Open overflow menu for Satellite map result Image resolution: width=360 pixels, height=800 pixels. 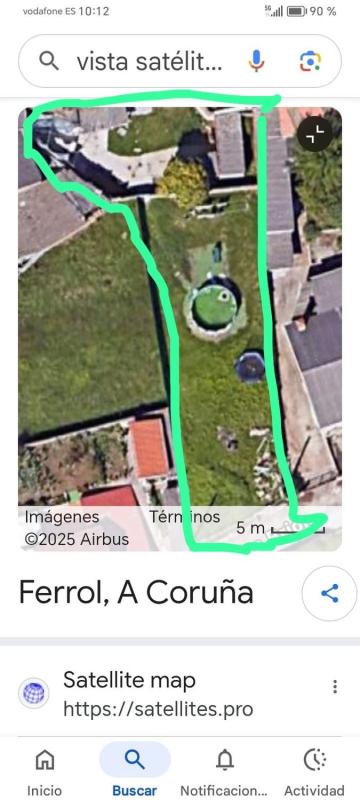(x=335, y=686)
